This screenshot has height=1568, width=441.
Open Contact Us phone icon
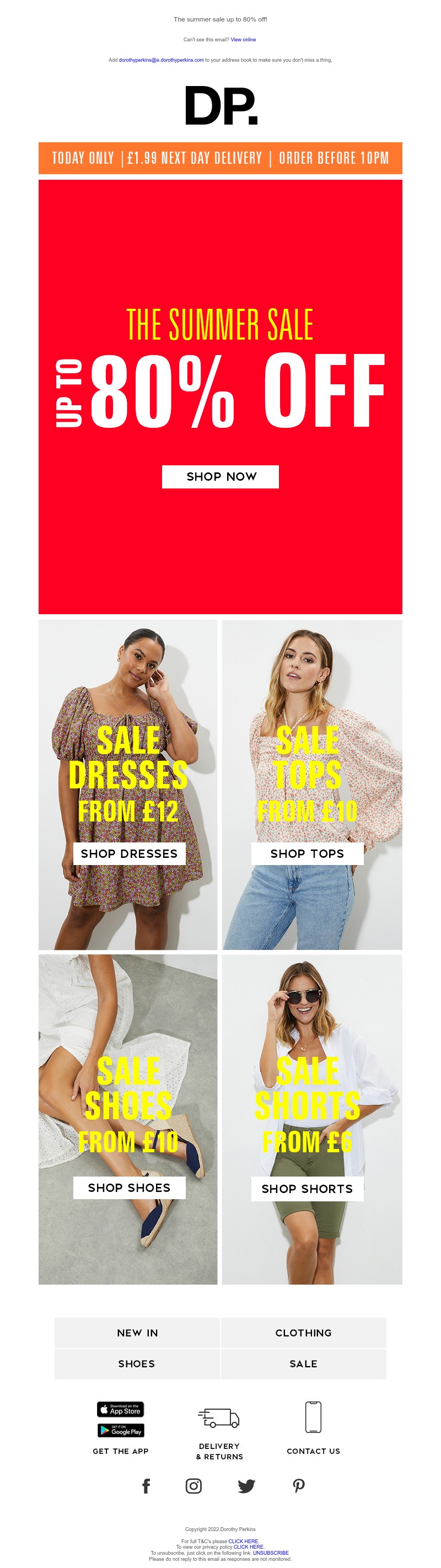click(x=313, y=1417)
